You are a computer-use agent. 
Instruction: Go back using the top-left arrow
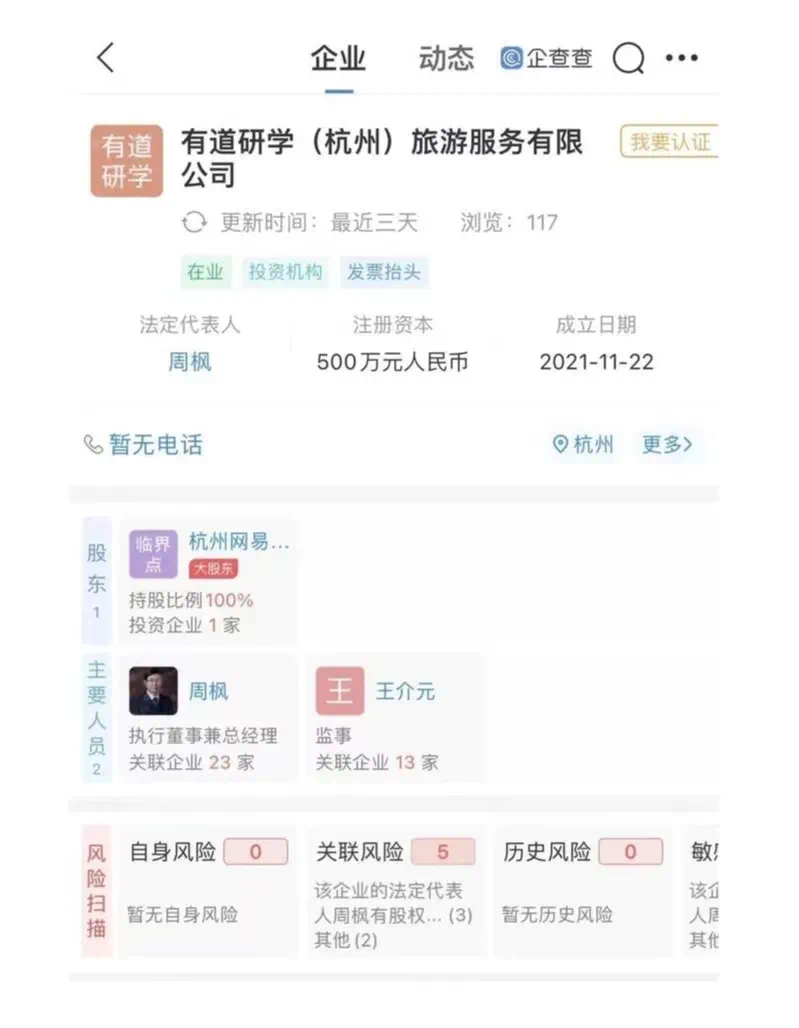click(106, 58)
